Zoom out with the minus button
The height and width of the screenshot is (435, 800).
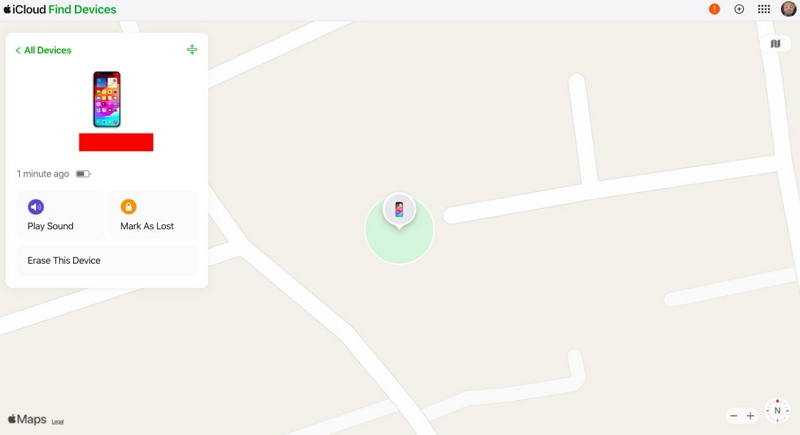[733, 416]
